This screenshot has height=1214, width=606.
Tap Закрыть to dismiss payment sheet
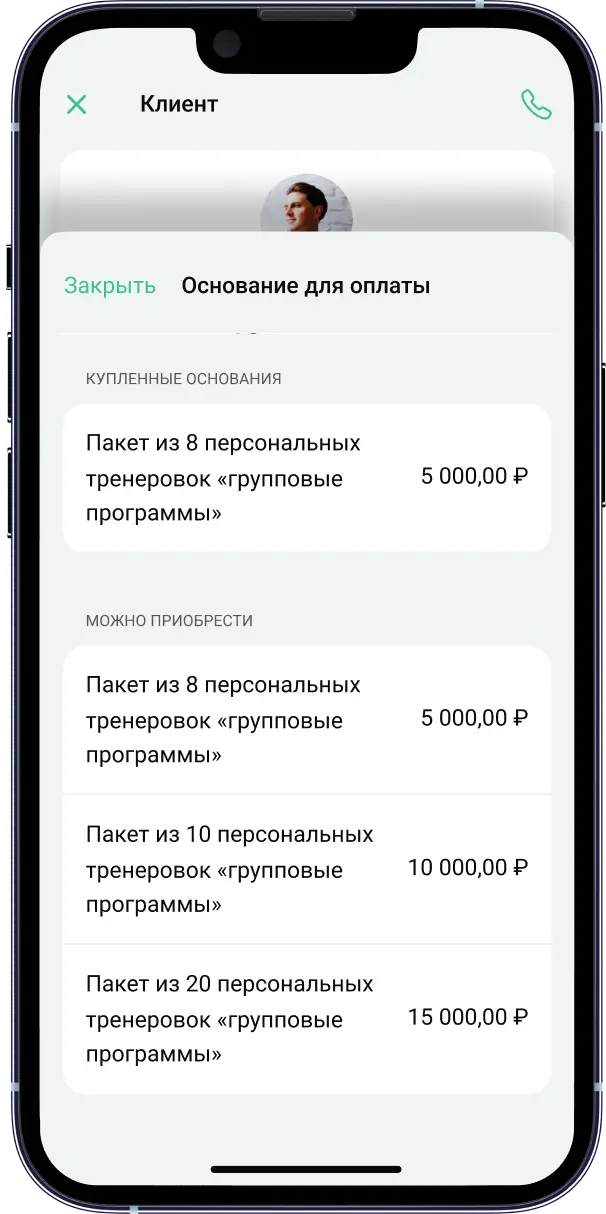point(110,286)
